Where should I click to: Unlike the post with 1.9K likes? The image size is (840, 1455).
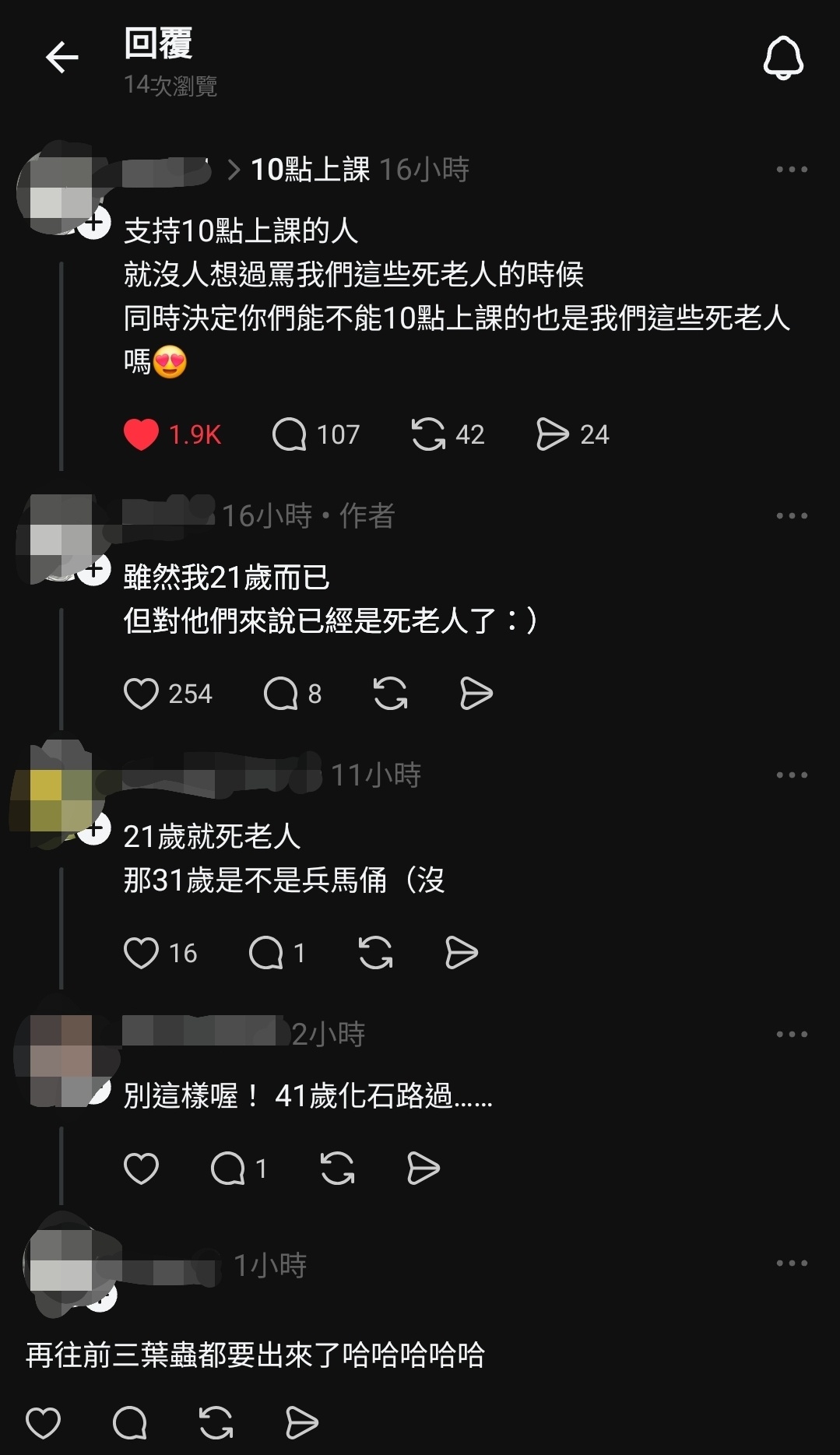coord(141,434)
